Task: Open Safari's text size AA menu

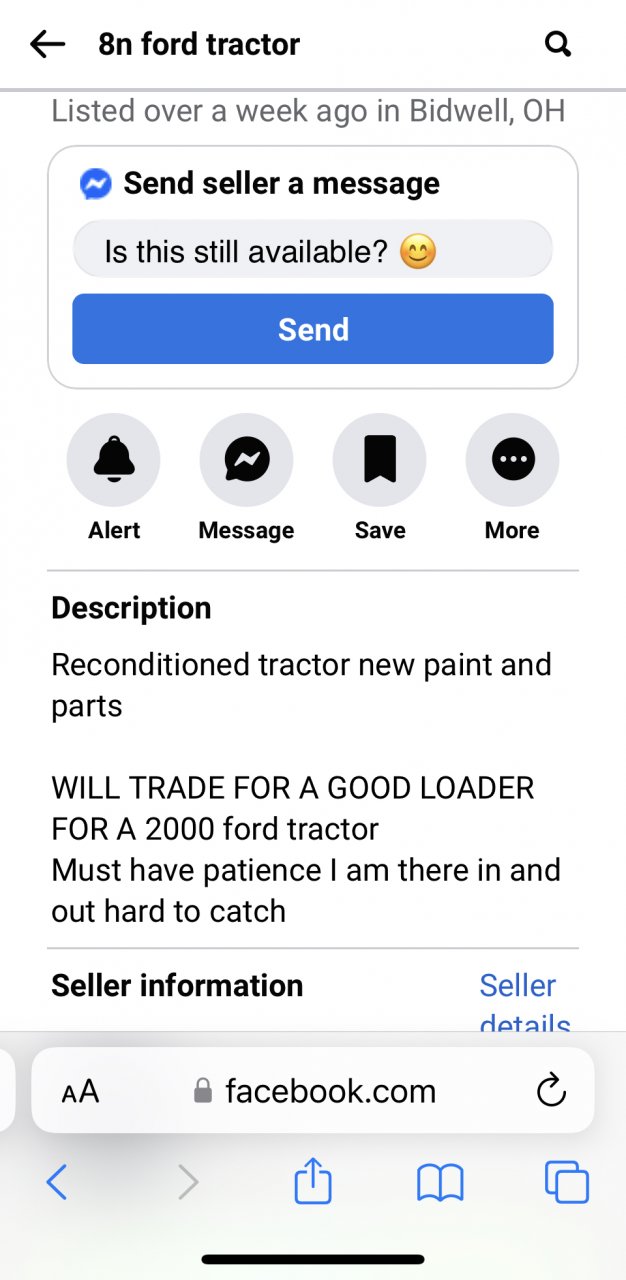Action: point(80,1091)
